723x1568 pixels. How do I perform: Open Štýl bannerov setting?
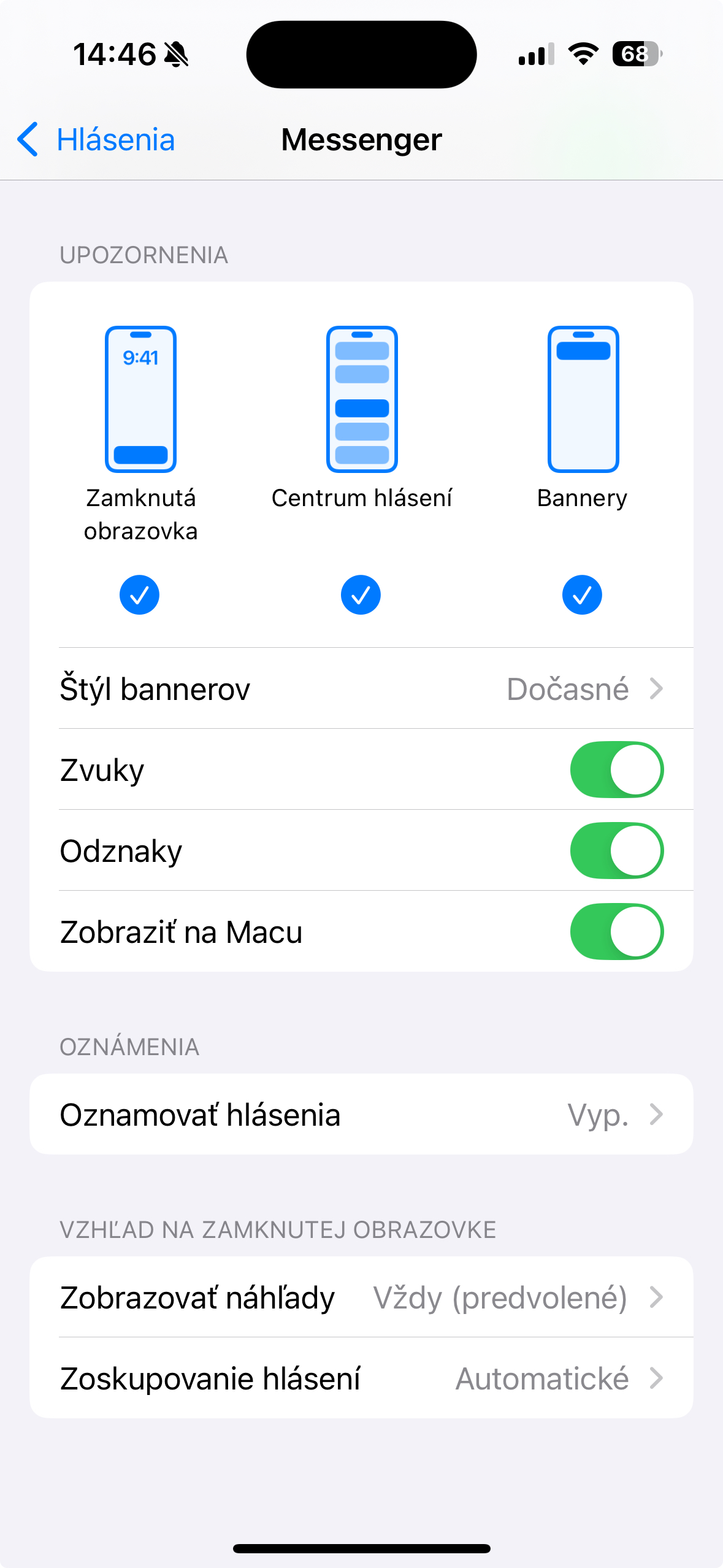361,688
